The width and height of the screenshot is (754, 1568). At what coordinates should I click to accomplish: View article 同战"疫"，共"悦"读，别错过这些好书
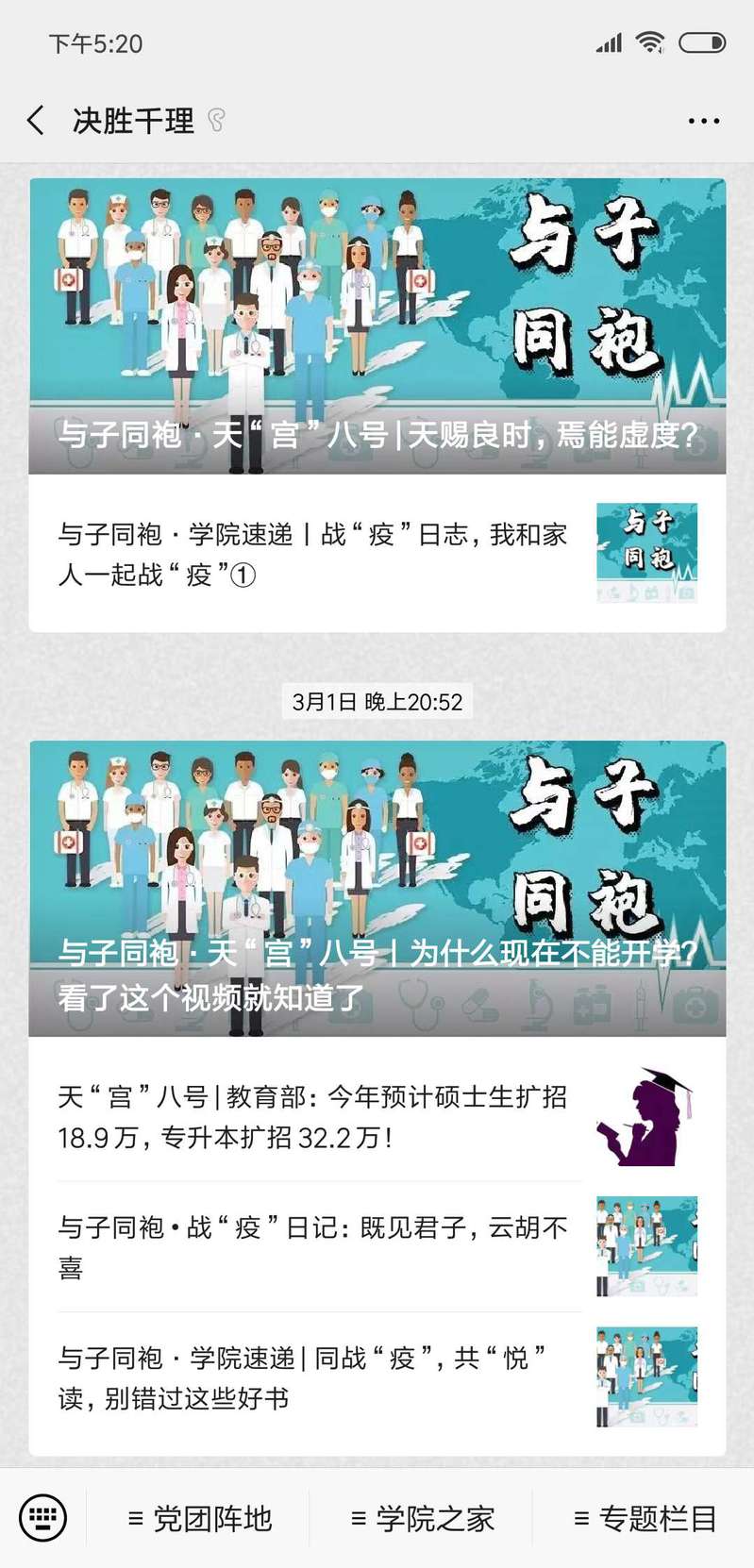pos(377,1377)
